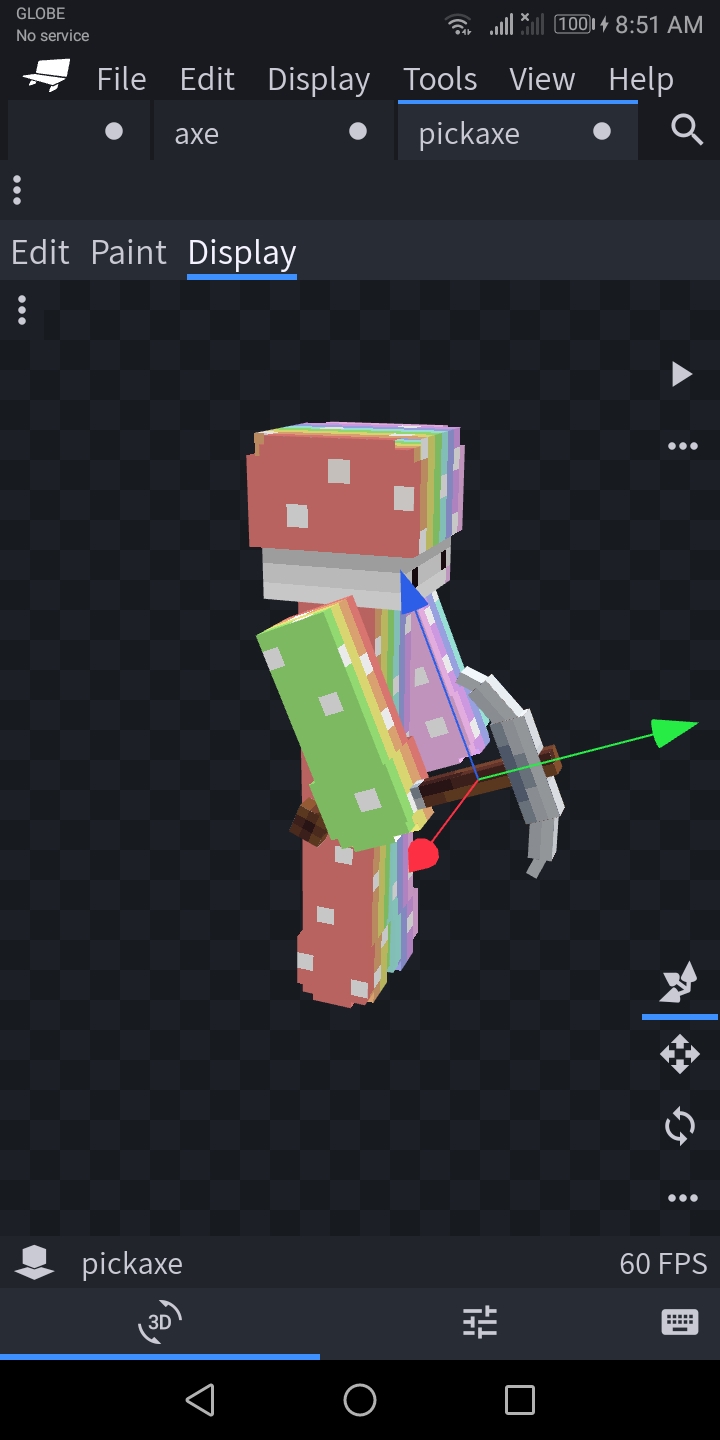Switch to the 3D viewport tab
Screen dimensions: 720x1440
(160, 1322)
